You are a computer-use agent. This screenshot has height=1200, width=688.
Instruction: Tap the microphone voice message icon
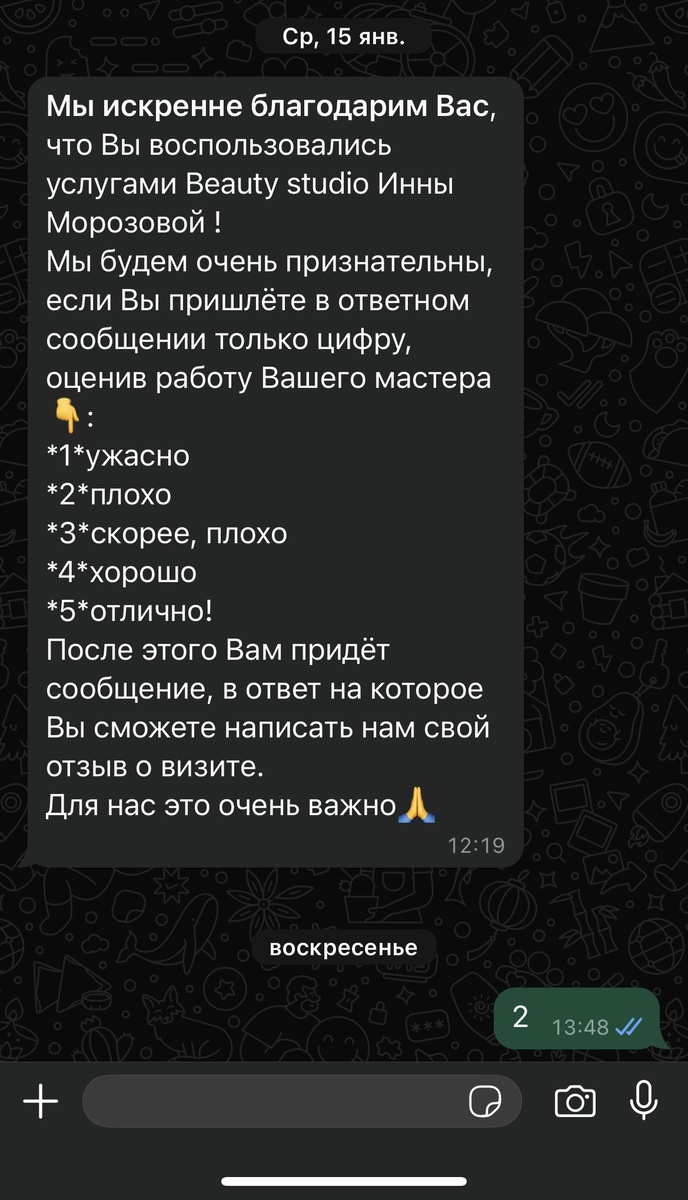tap(644, 1100)
